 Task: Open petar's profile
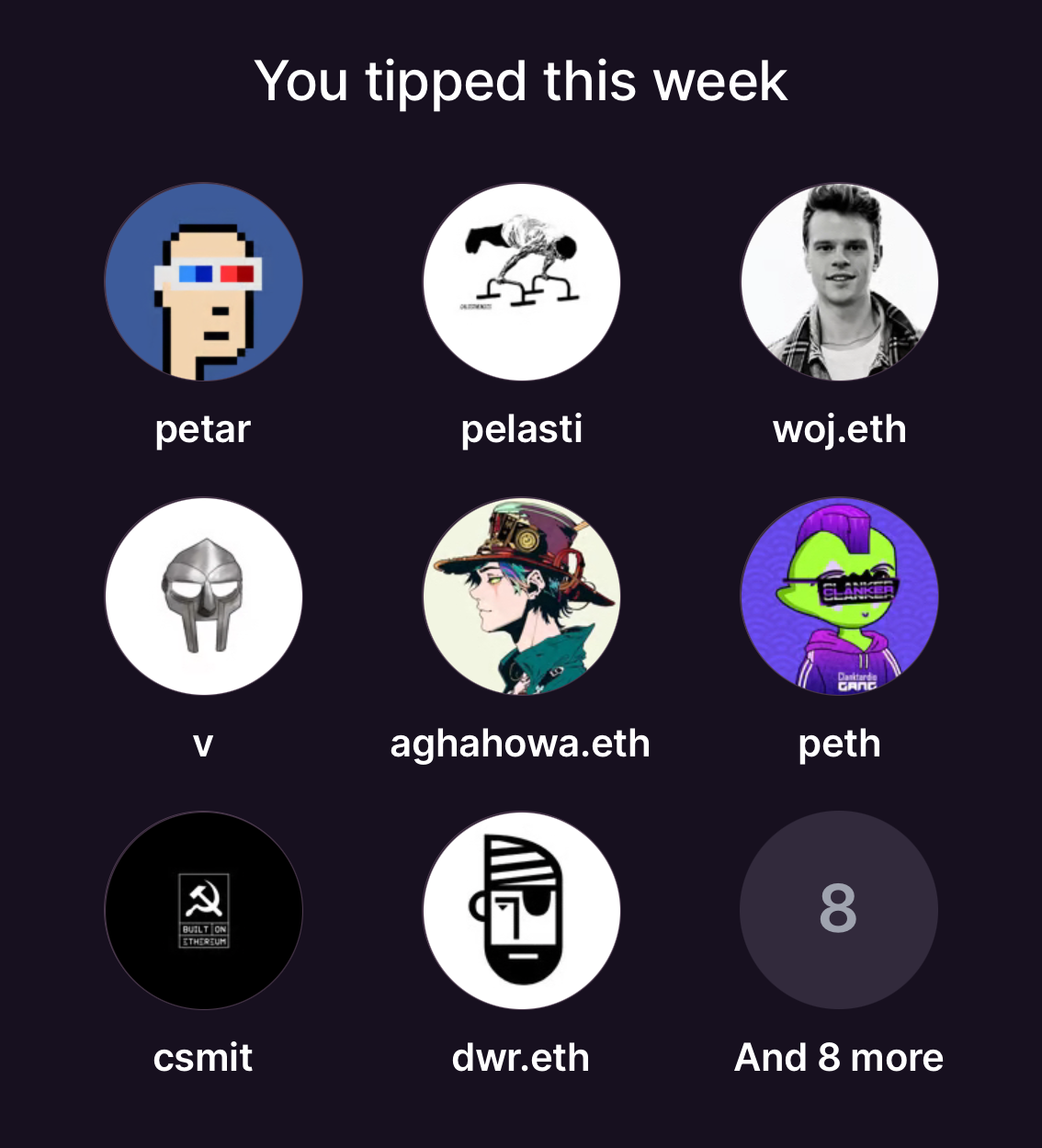(203, 282)
